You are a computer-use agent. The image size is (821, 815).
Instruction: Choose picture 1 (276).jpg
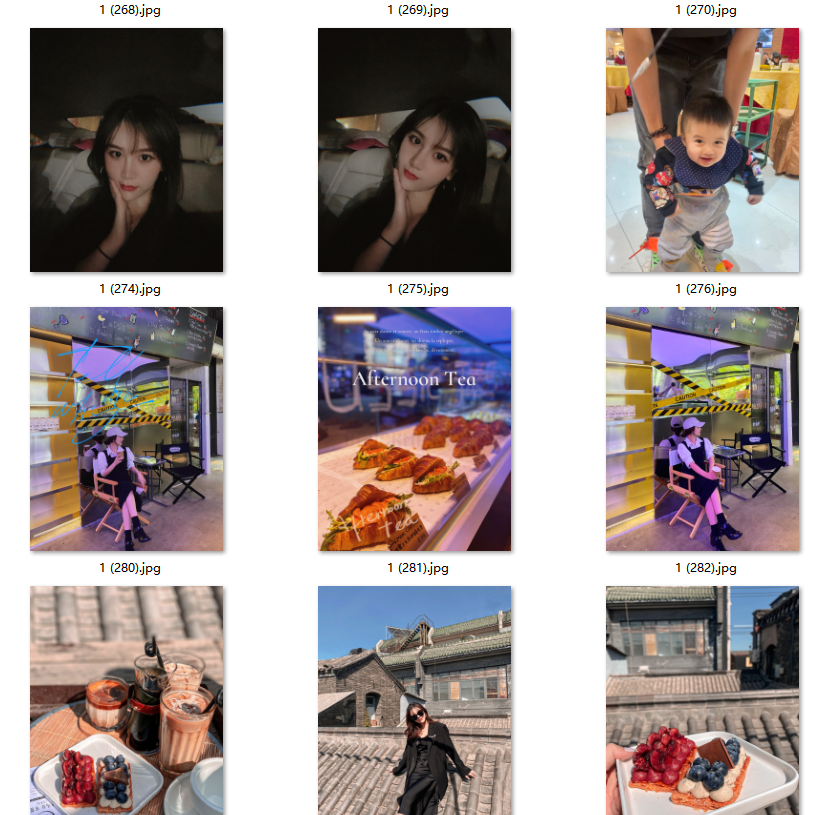(702, 428)
